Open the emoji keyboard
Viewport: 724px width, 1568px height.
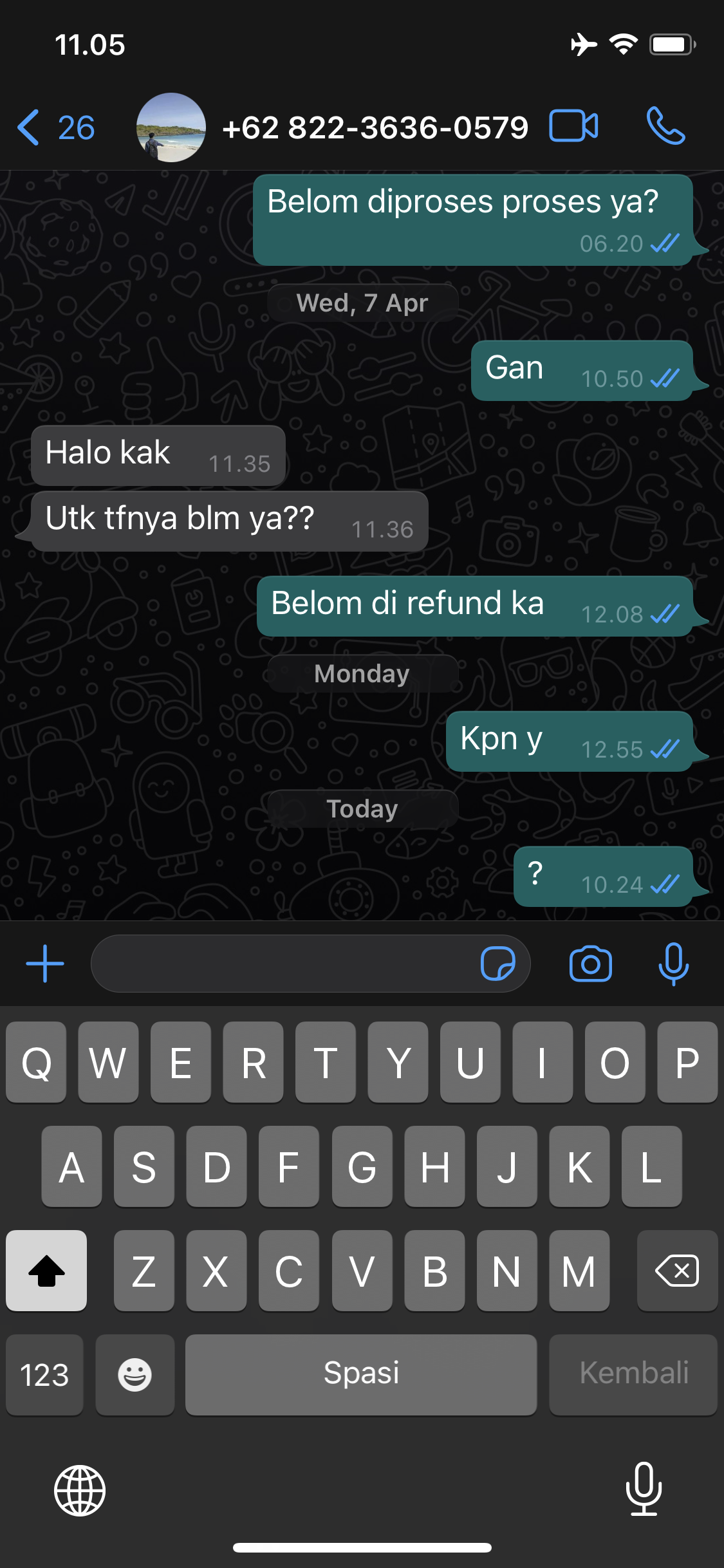(135, 1375)
